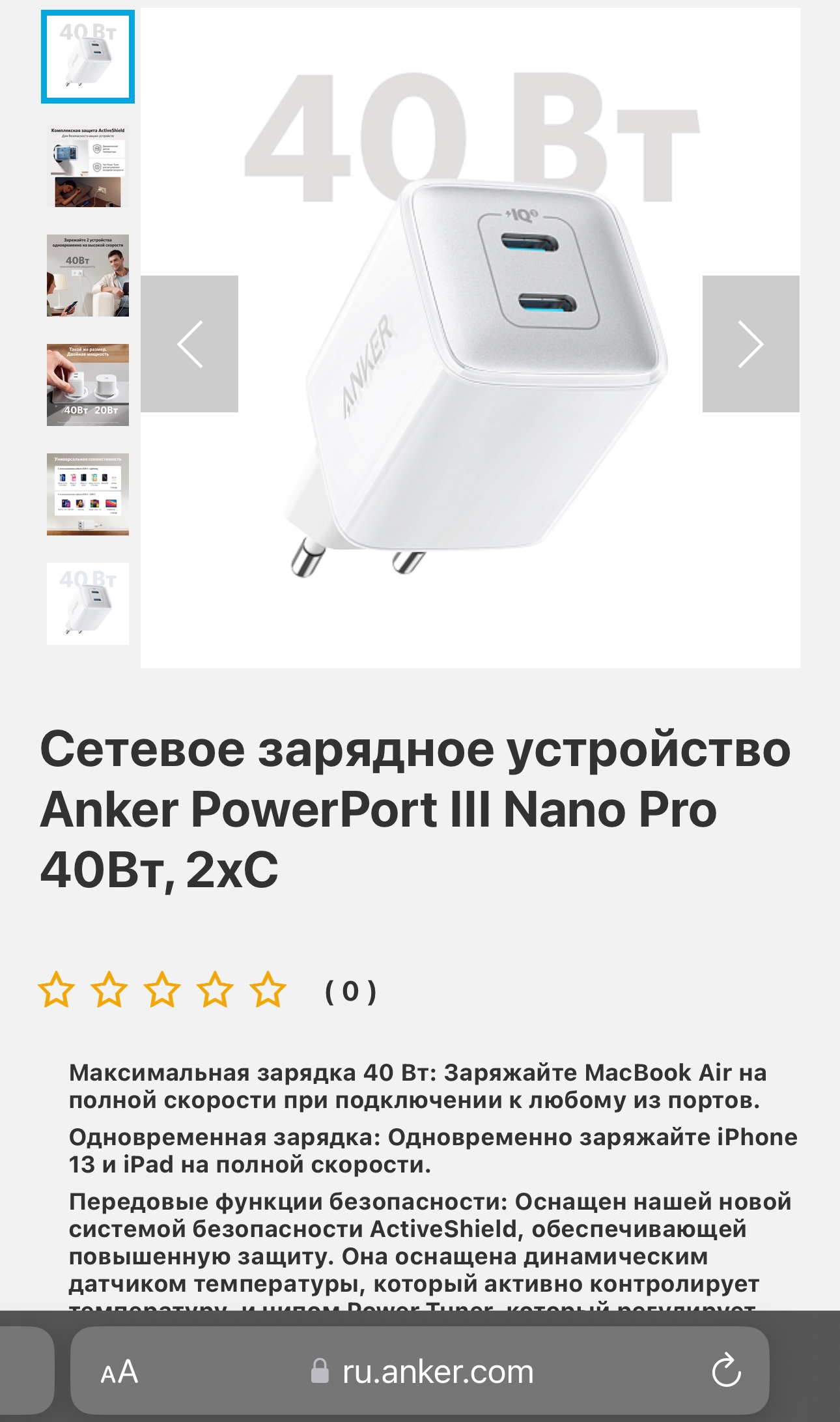Open Safari's AA page settings menu
Viewport: 840px width, 1422px height.
[x=119, y=1372]
